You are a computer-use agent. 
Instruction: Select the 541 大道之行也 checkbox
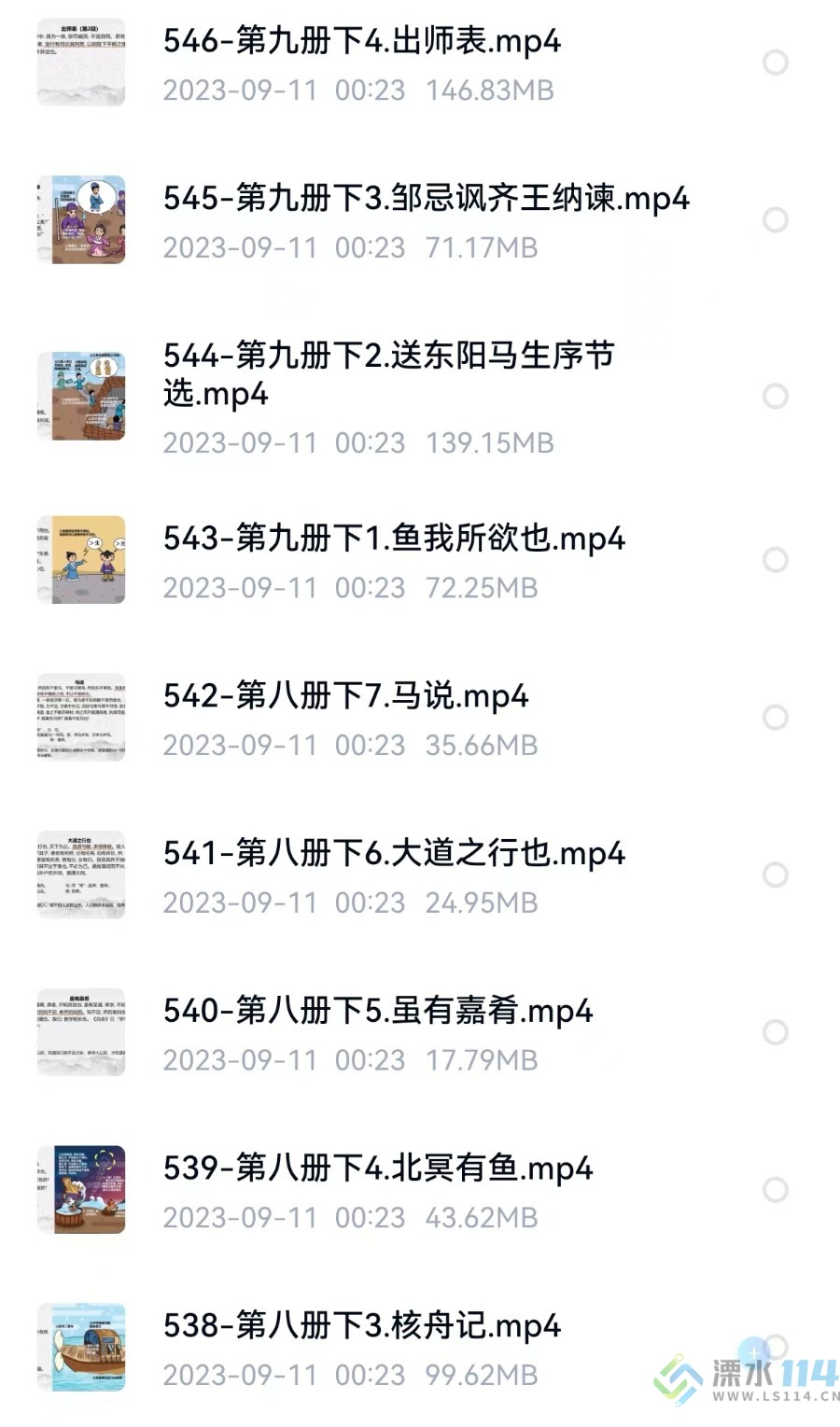click(x=776, y=874)
